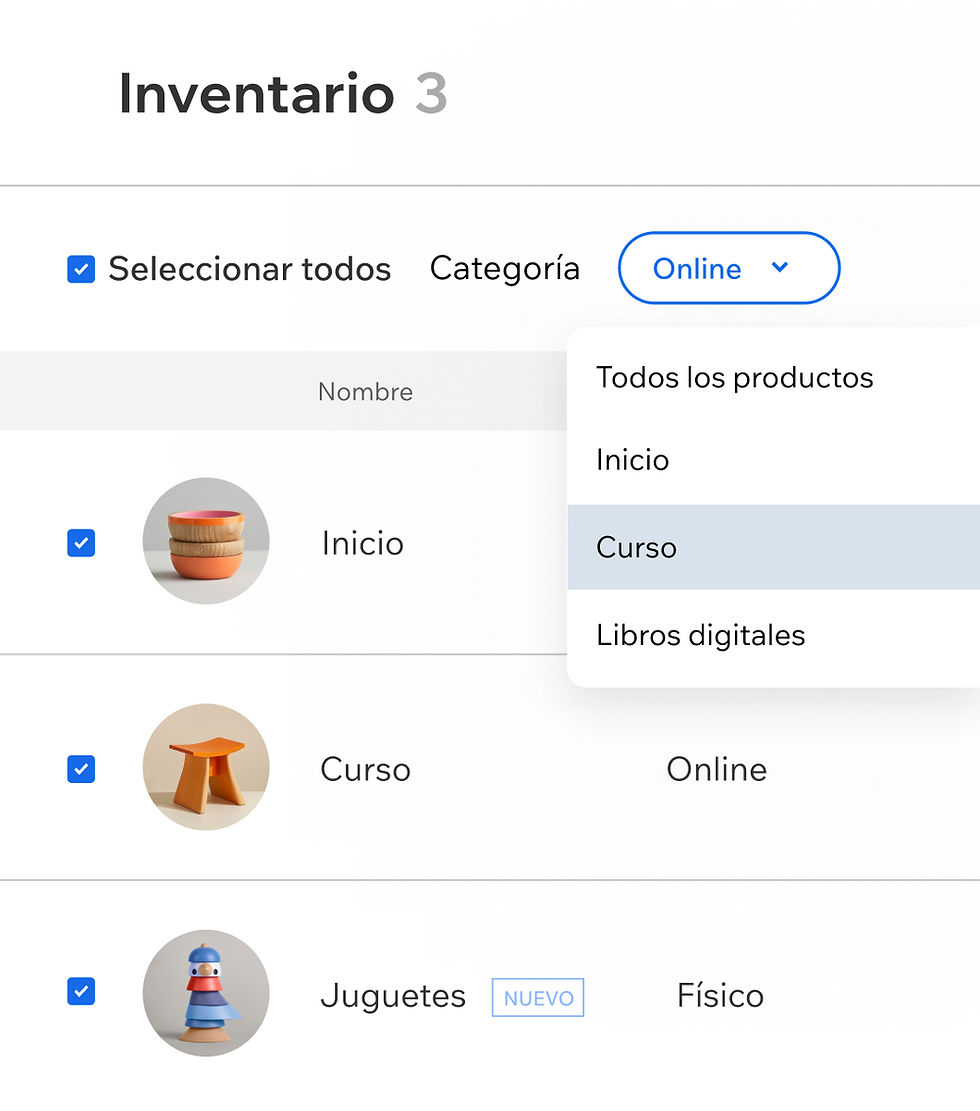
Task: Click the Físico label in the Juguetes row
Action: (719, 995)
